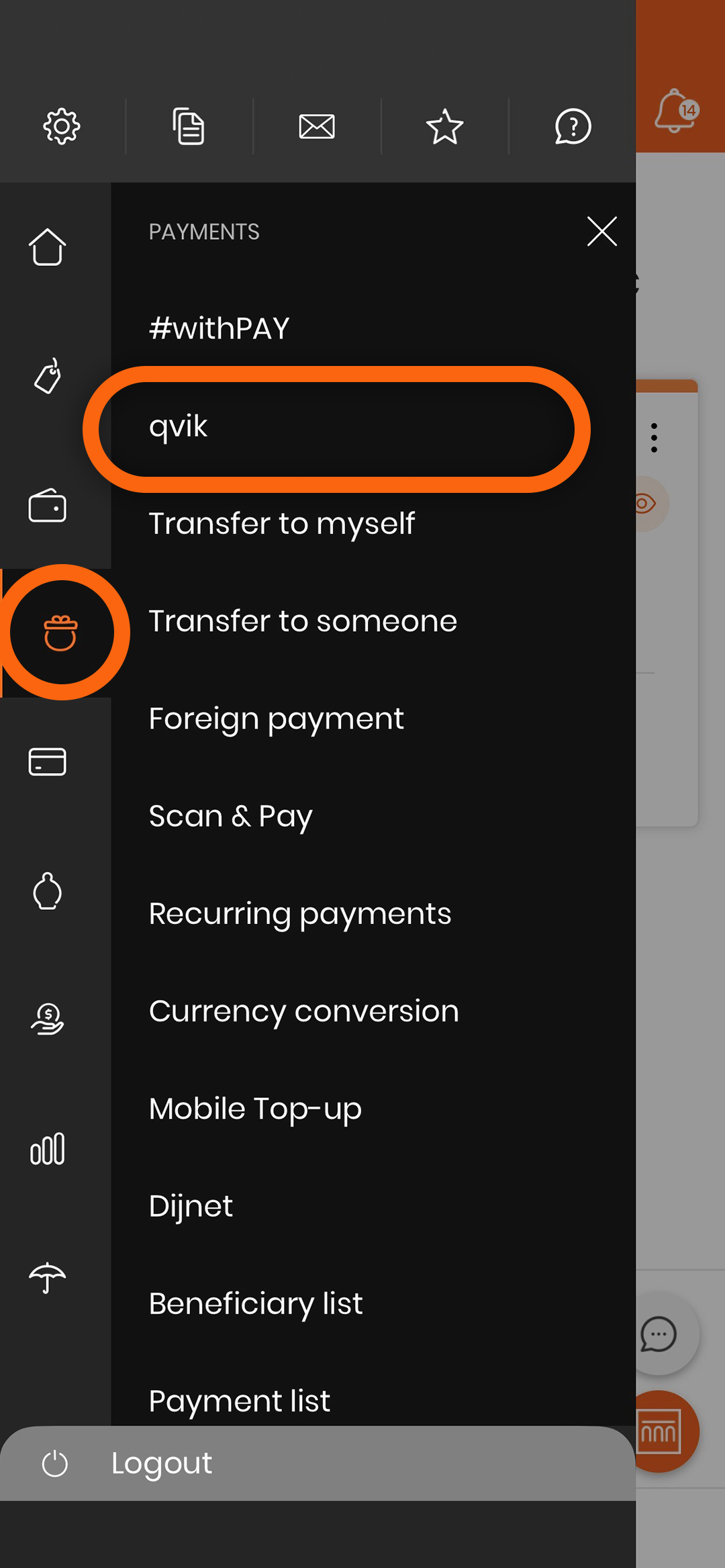Viewport: 725px width, 1568px height.
Task: Open the messages envelope icon
Action: pos(317,126)
